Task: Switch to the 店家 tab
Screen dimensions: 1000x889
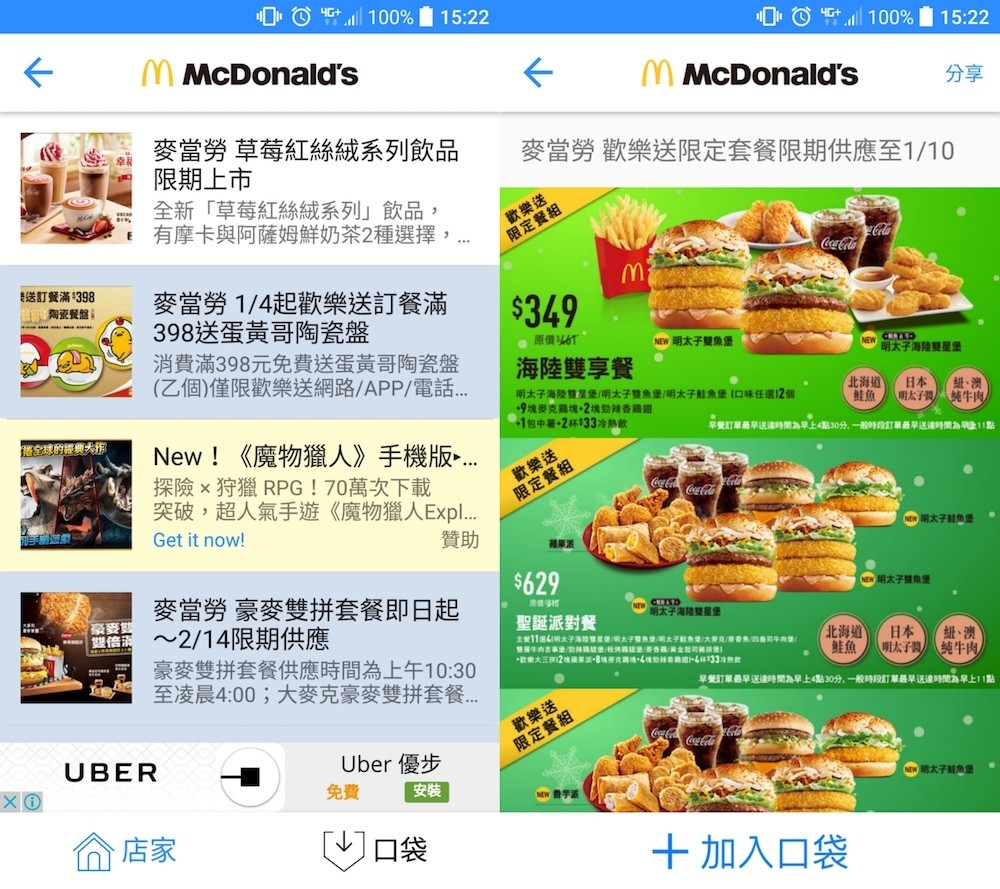Action: click(x=125, y=851)
